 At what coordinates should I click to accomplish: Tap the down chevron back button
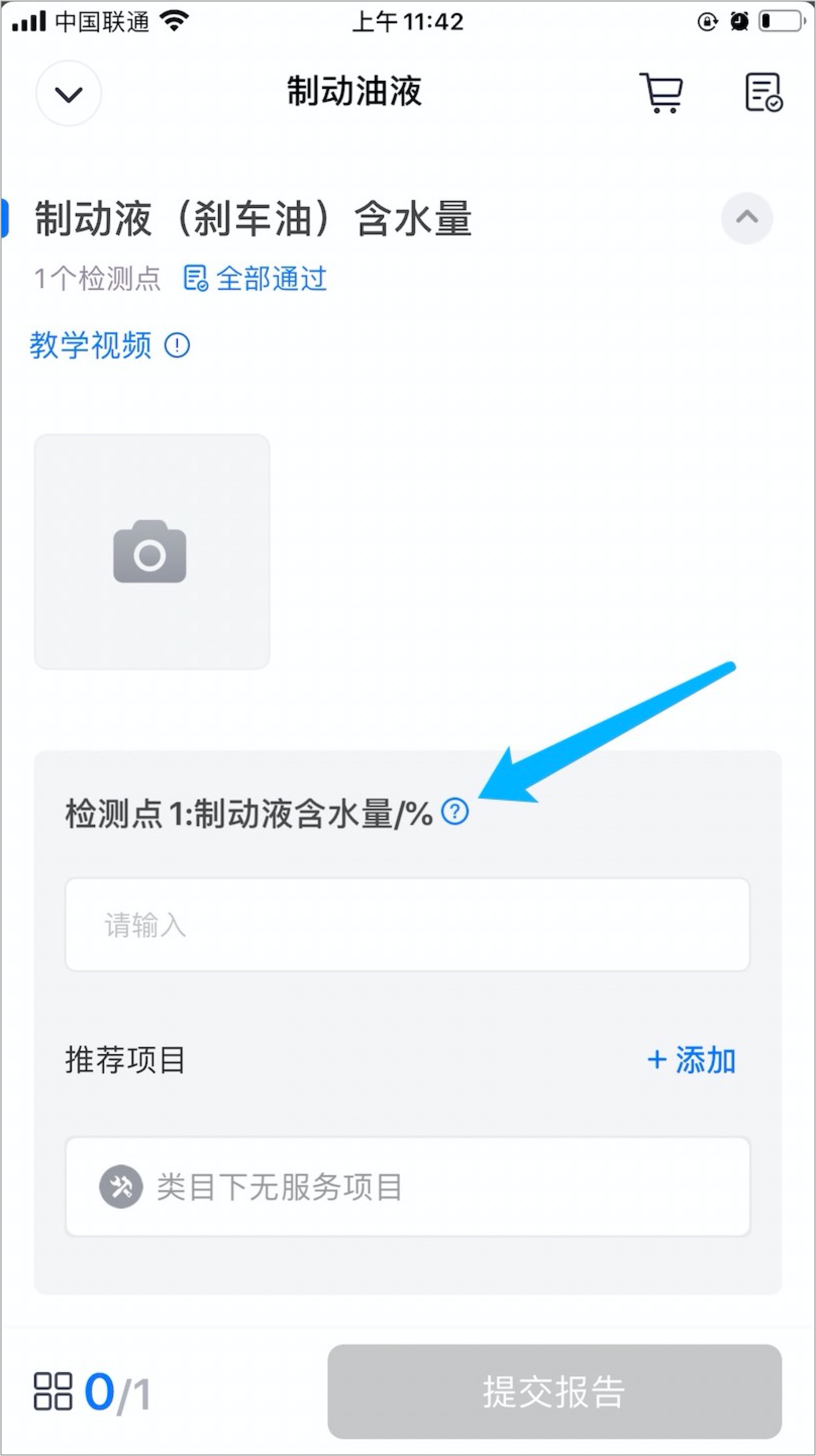pyautogui.click(x=69, y=94)
